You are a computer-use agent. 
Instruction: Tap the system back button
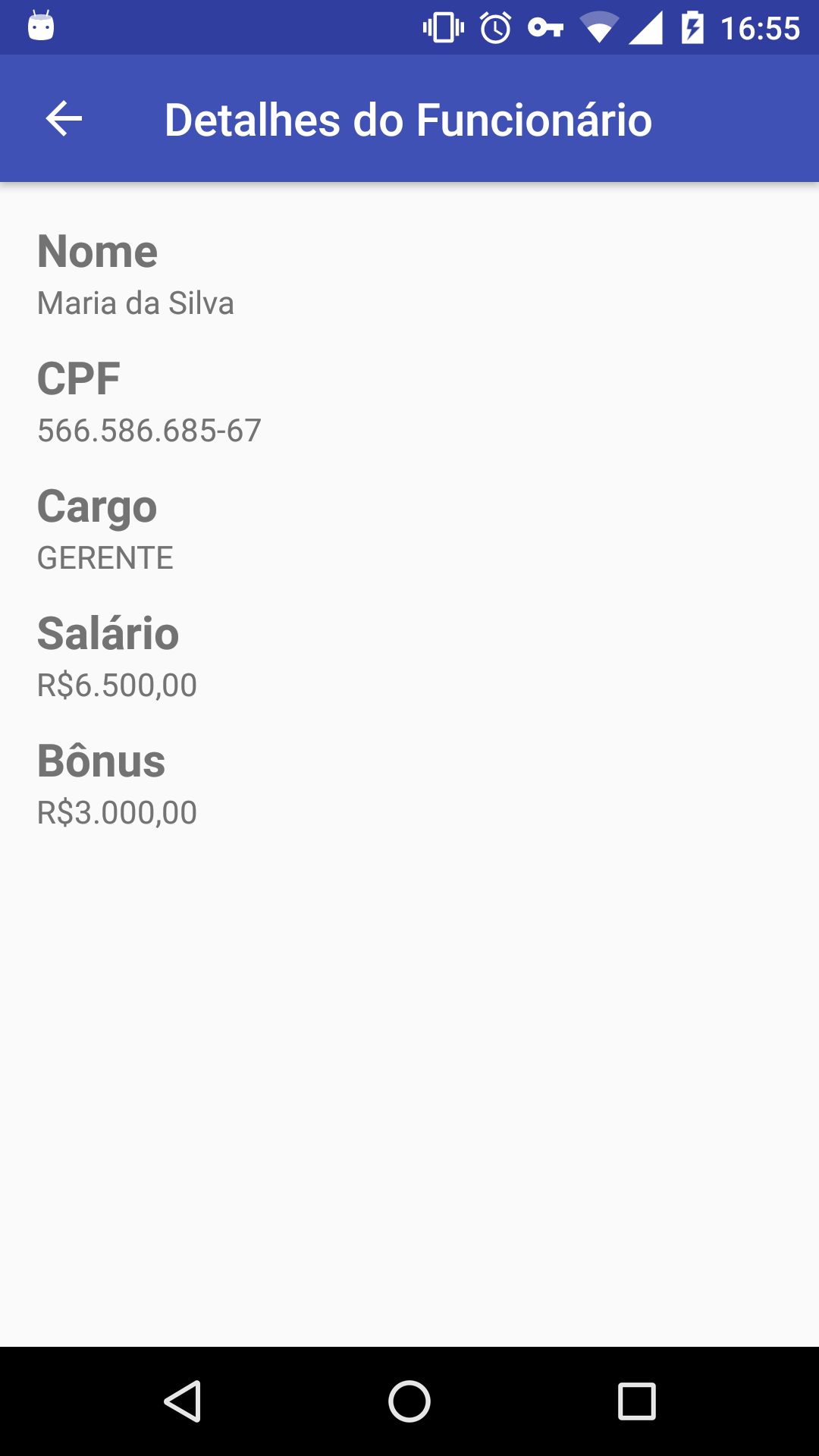click(x=183, y=1401)
